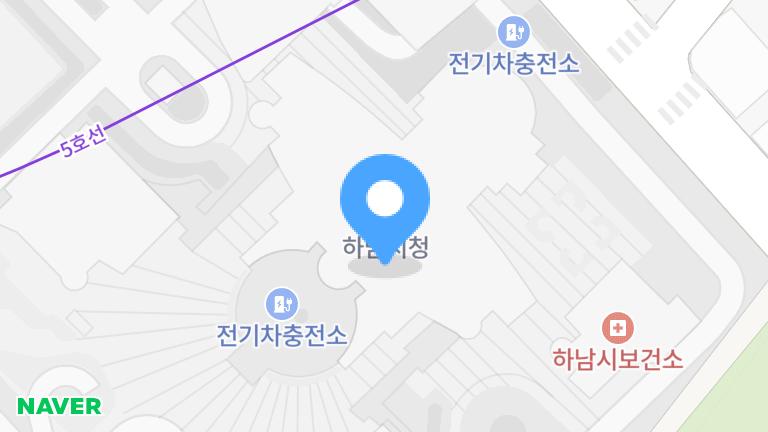This screenshot has width=768, height=432.
Task: Select the lower 전기차충전소 charging station marker
Action: pyautogui.click(x=281, y=303)
